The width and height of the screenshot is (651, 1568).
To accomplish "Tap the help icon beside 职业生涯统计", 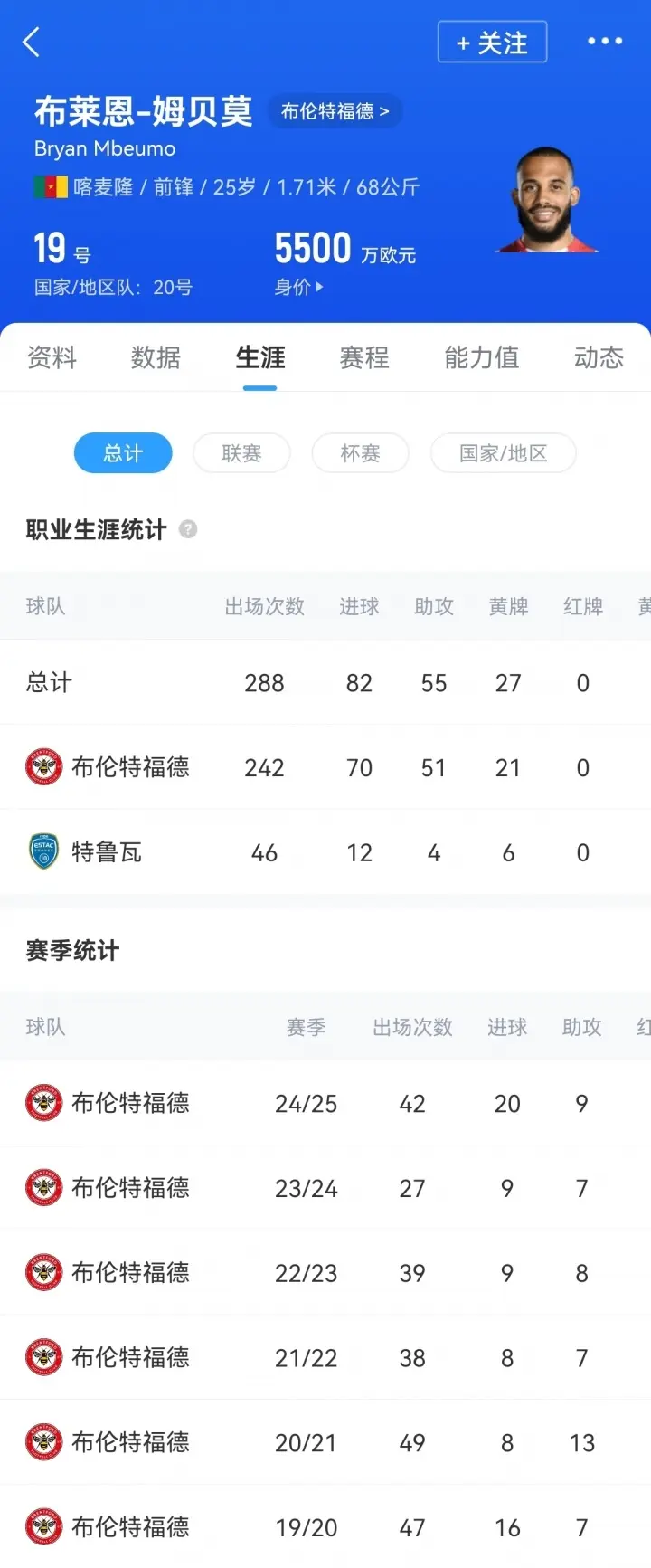I will tap(188, 529).
